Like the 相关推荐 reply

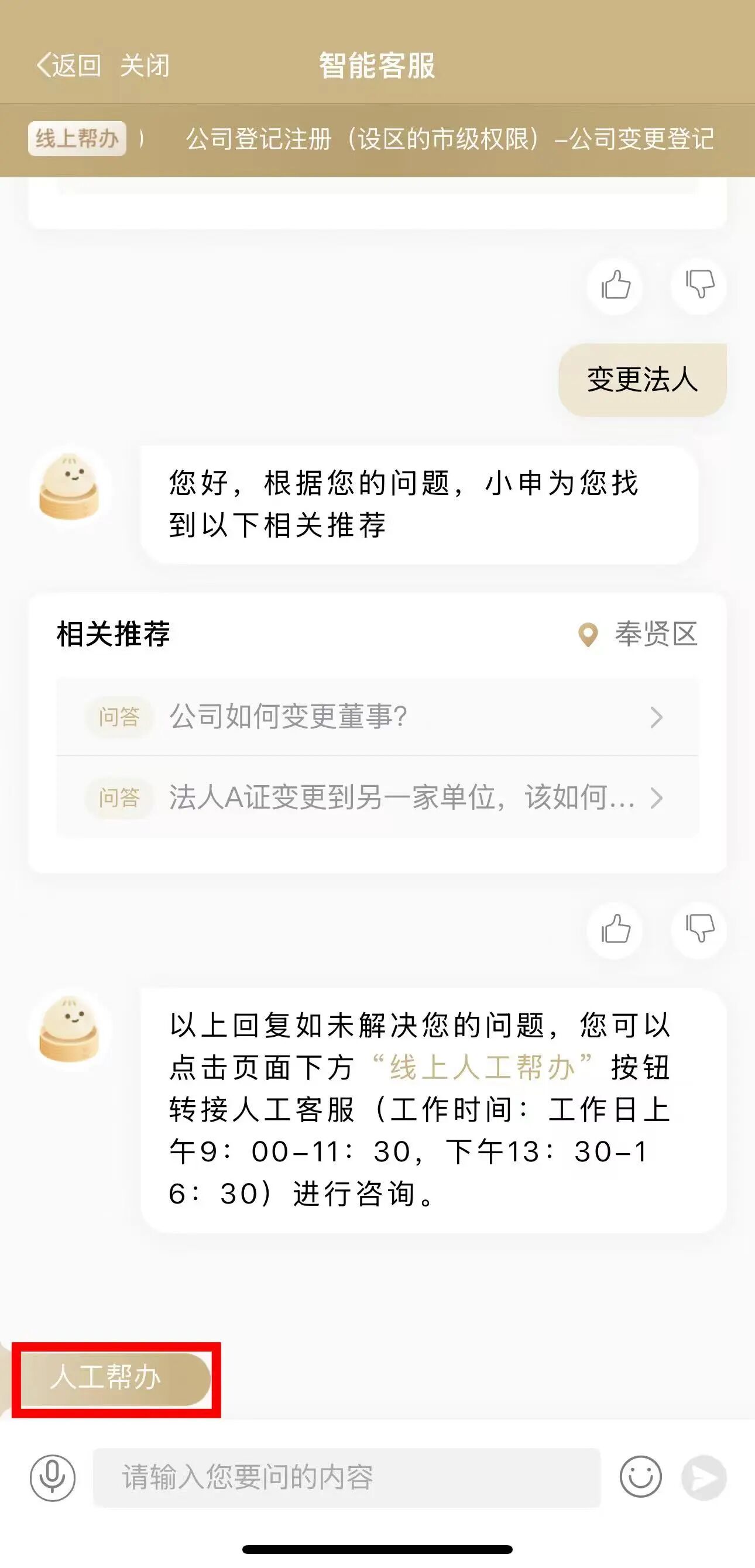pyautogui.click(x=615, y=930)
